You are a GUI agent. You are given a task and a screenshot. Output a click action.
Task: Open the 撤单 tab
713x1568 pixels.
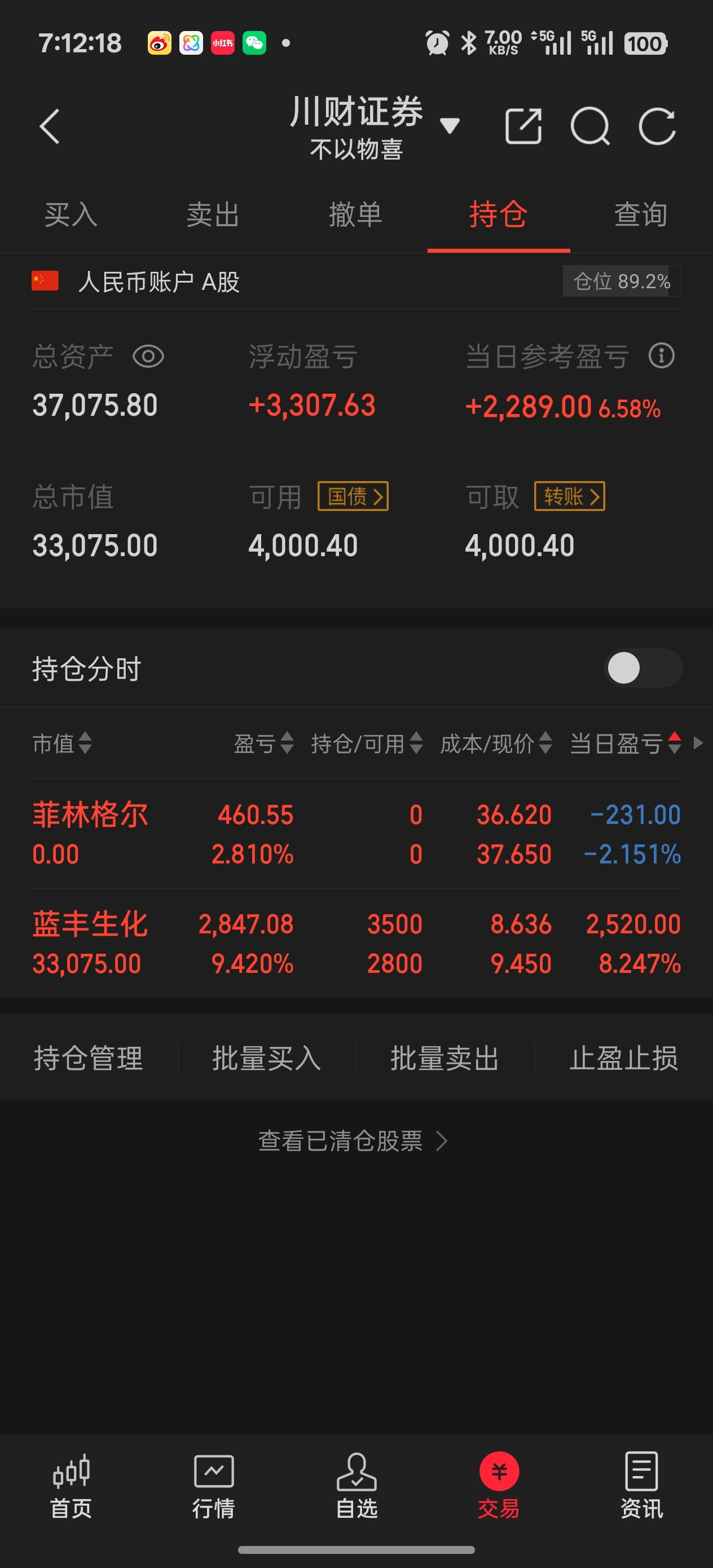[355, 215]
